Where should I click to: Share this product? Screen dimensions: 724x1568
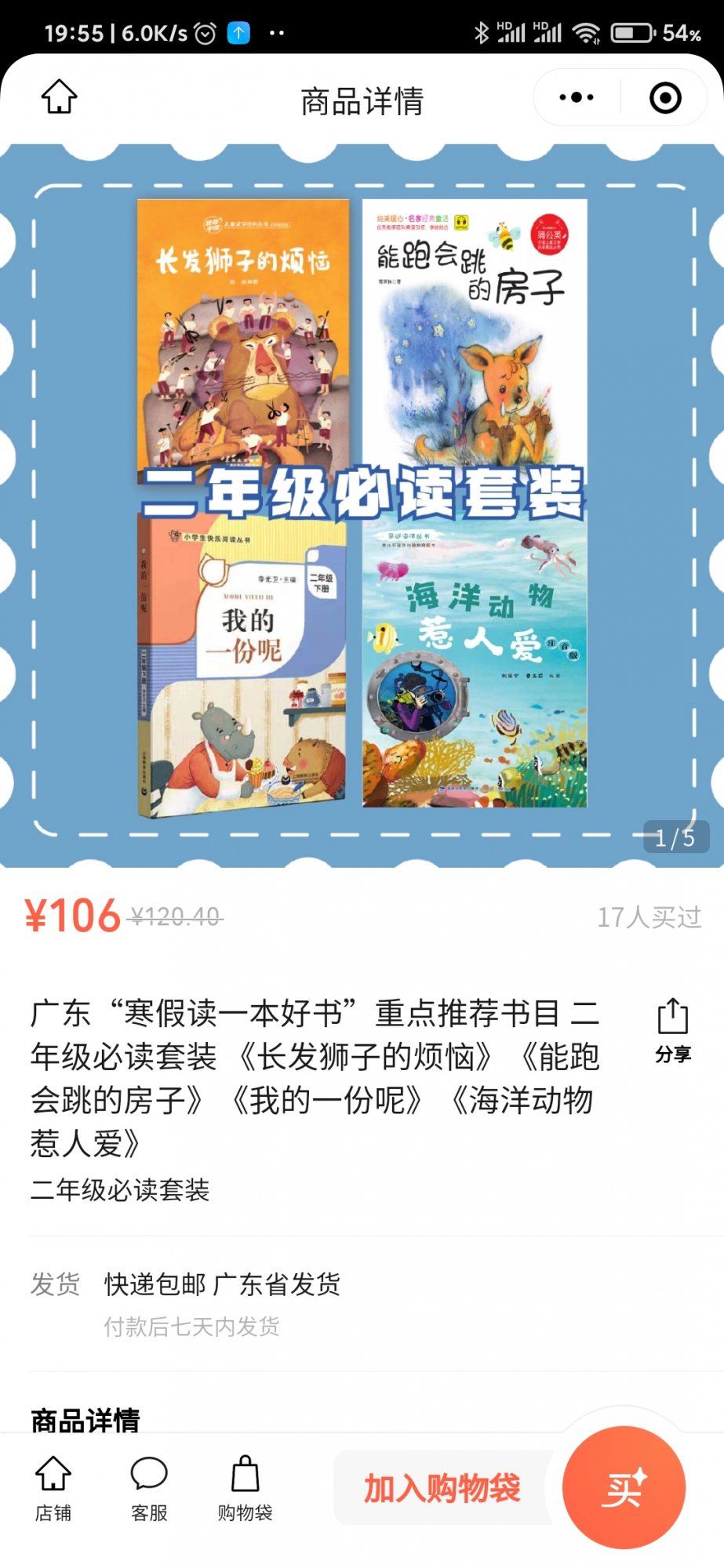(x=672, y=1030)
